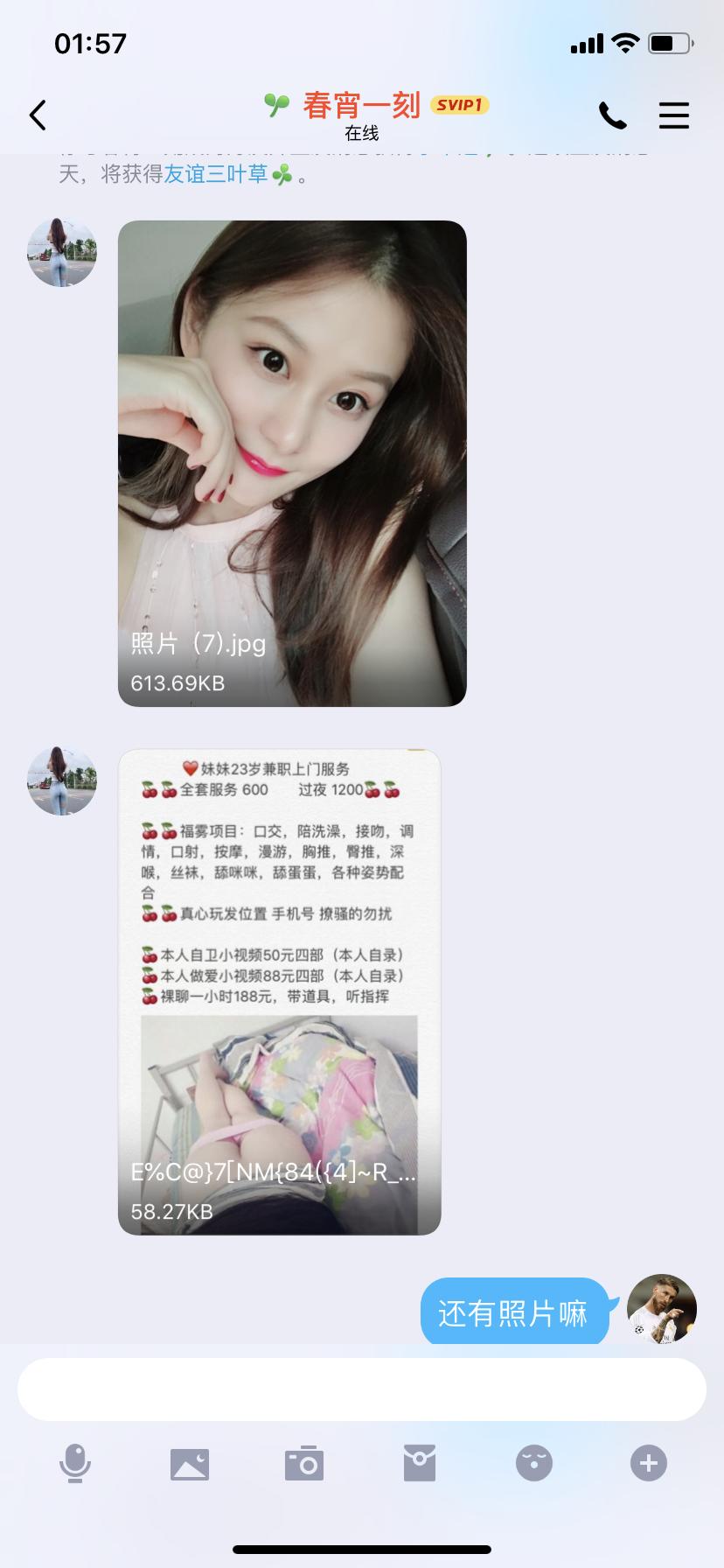Tap the SVIP1 badge

tap(460, 105)
